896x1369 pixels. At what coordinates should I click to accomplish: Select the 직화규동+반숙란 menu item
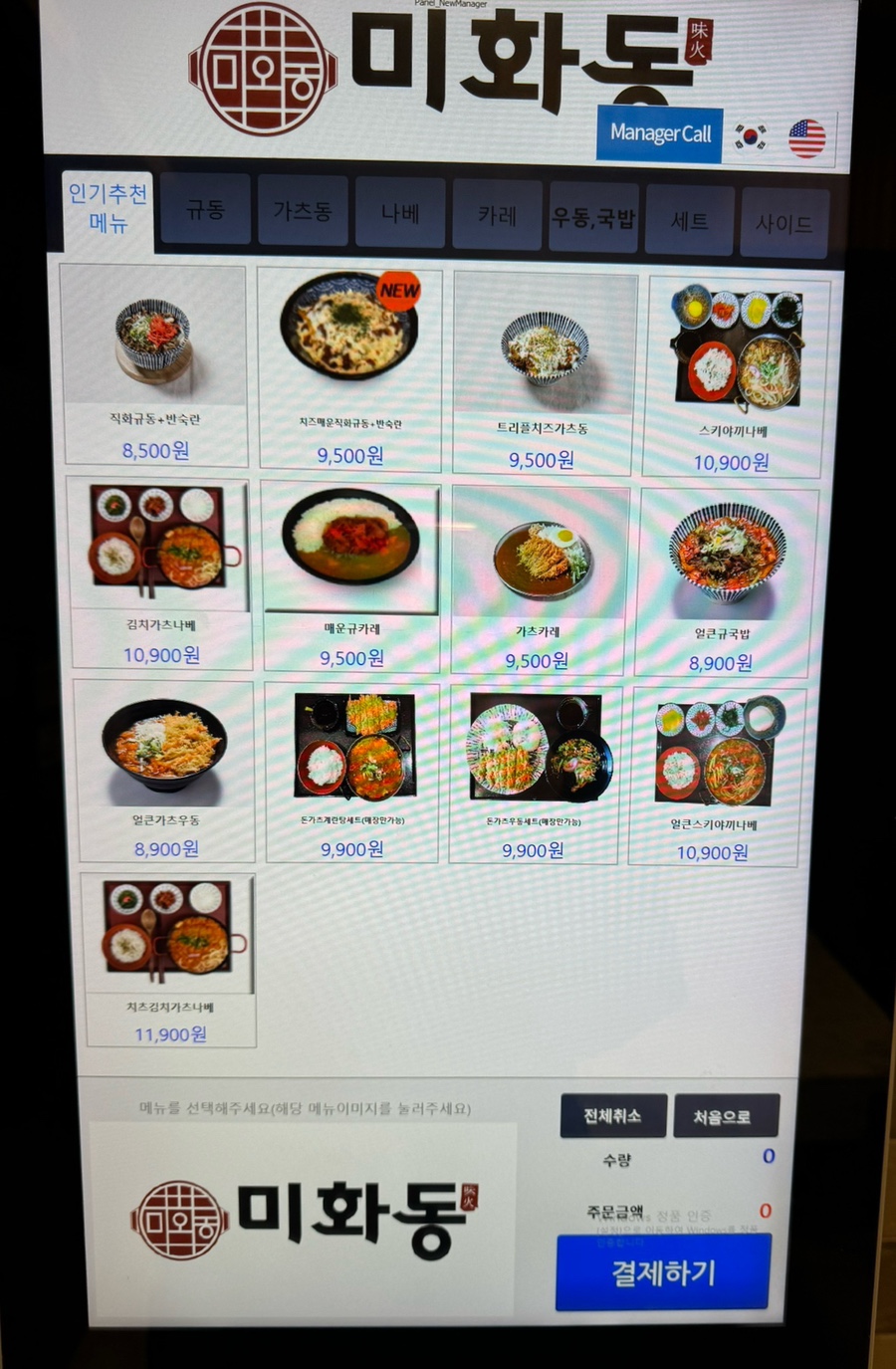coord(153,364)
